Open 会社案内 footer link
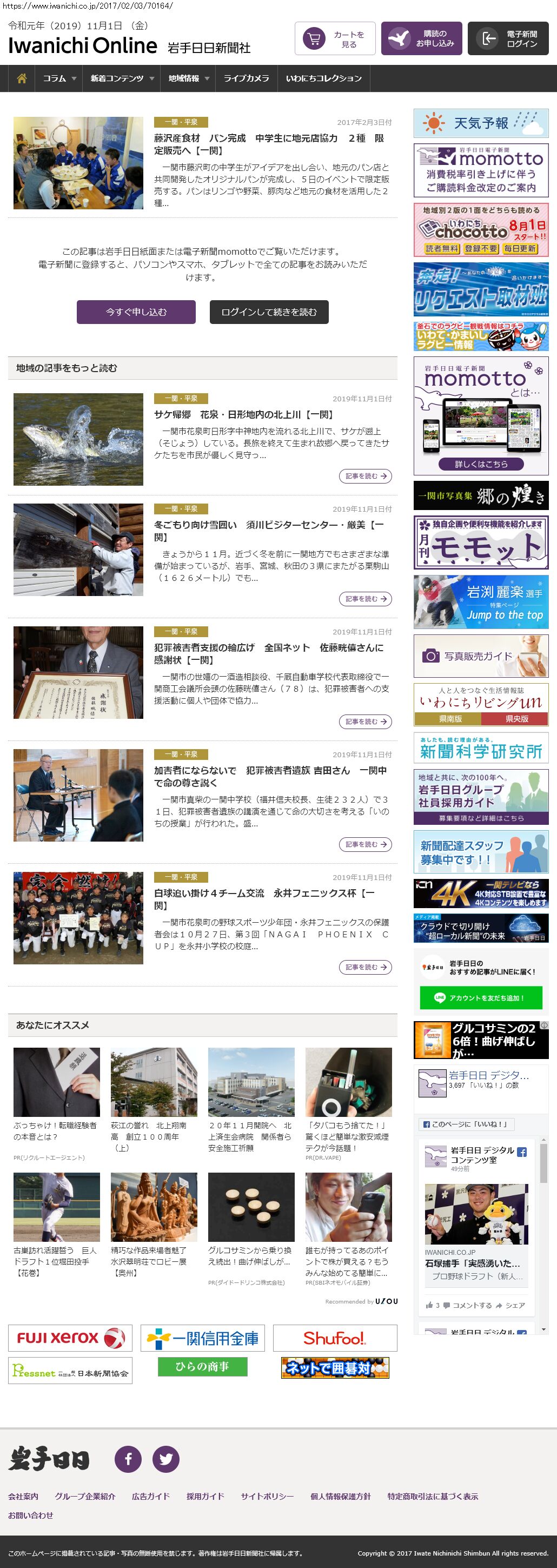This screenshot has height=1568, width=557. point(23,1496)
